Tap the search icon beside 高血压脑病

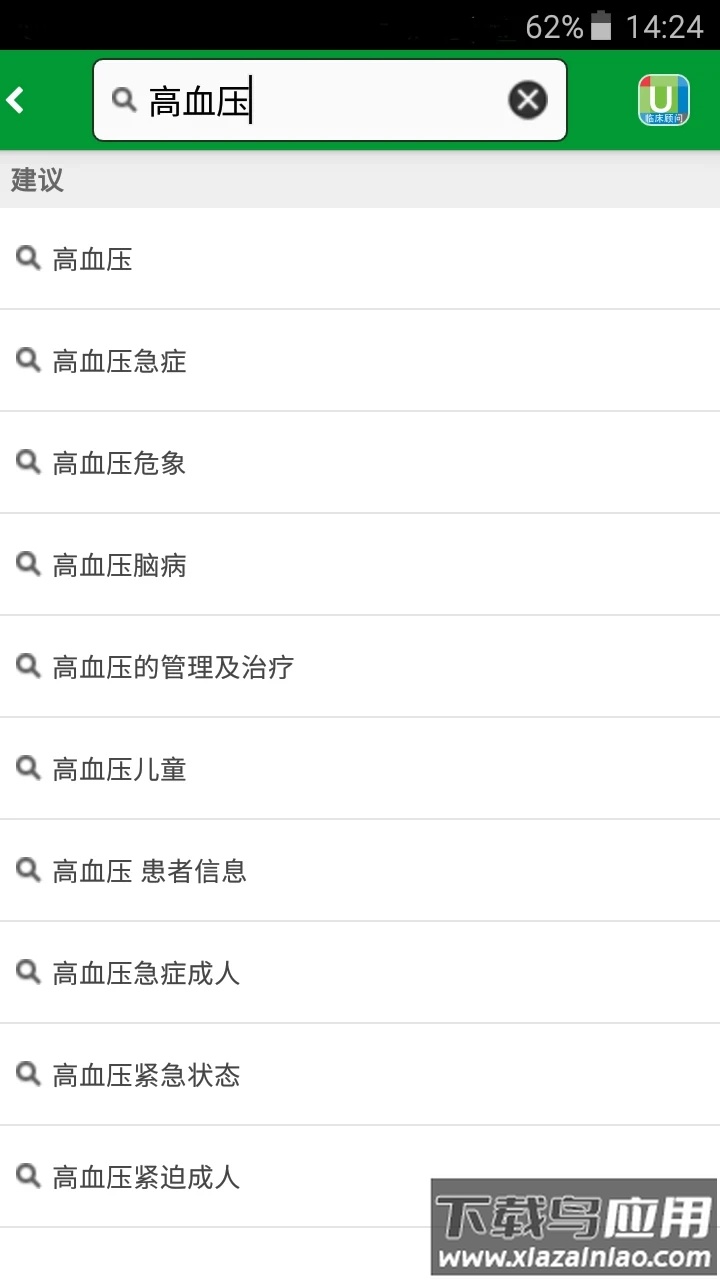[x=27, y=564]
